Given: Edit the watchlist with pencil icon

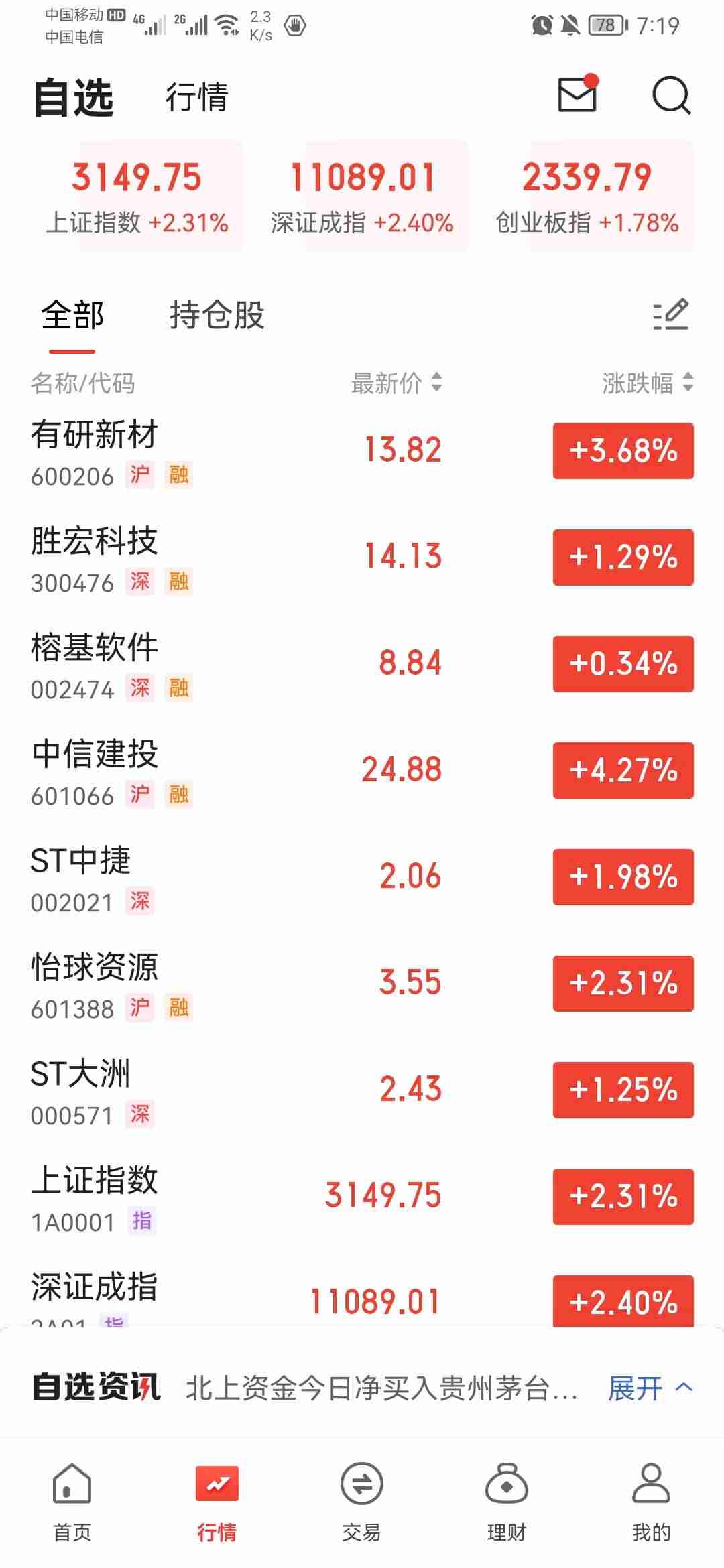Looking at the screenshot, I should [x=671, y=314].
